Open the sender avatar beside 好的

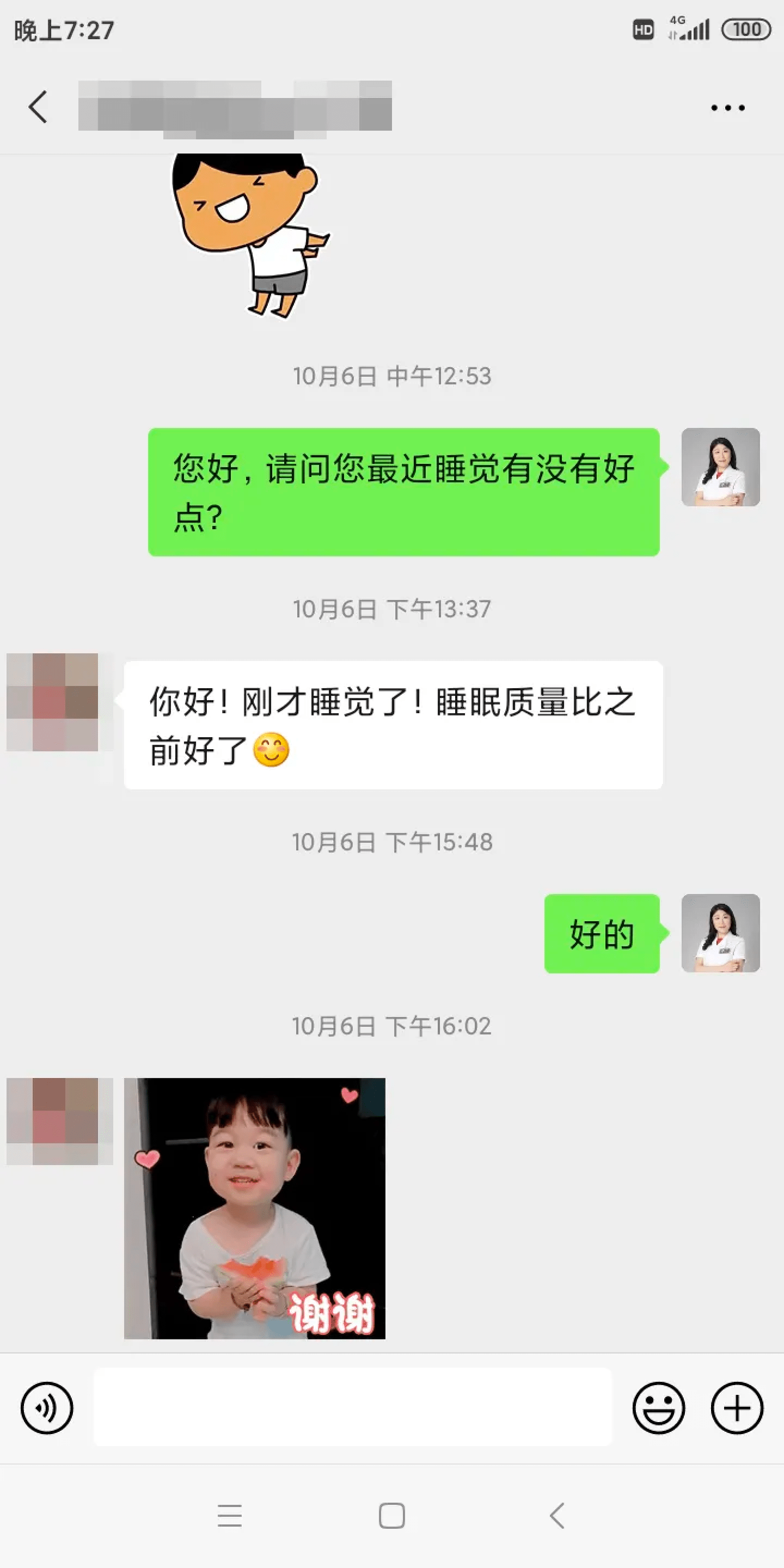pyautogui.click(x=720, y=933)
